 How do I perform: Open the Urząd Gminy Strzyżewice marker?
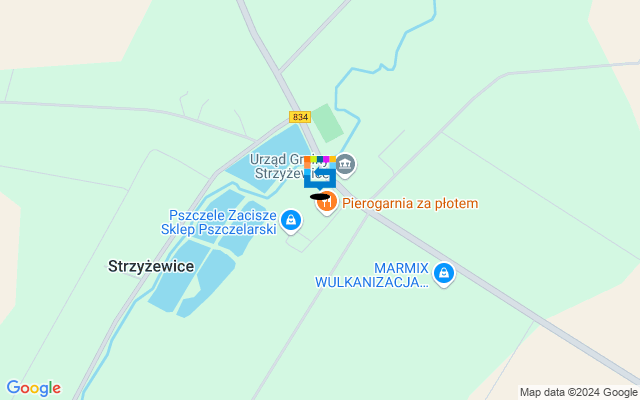[x=346, y=163]
